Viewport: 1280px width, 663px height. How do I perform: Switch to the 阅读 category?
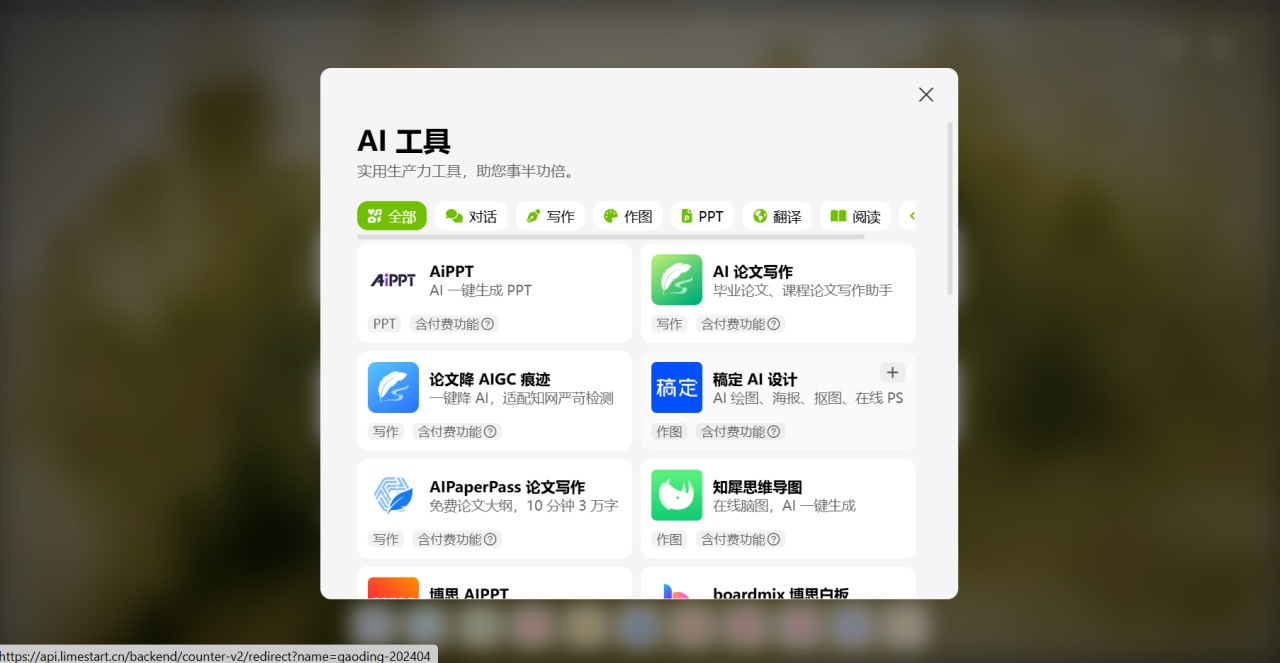point(855,216)
